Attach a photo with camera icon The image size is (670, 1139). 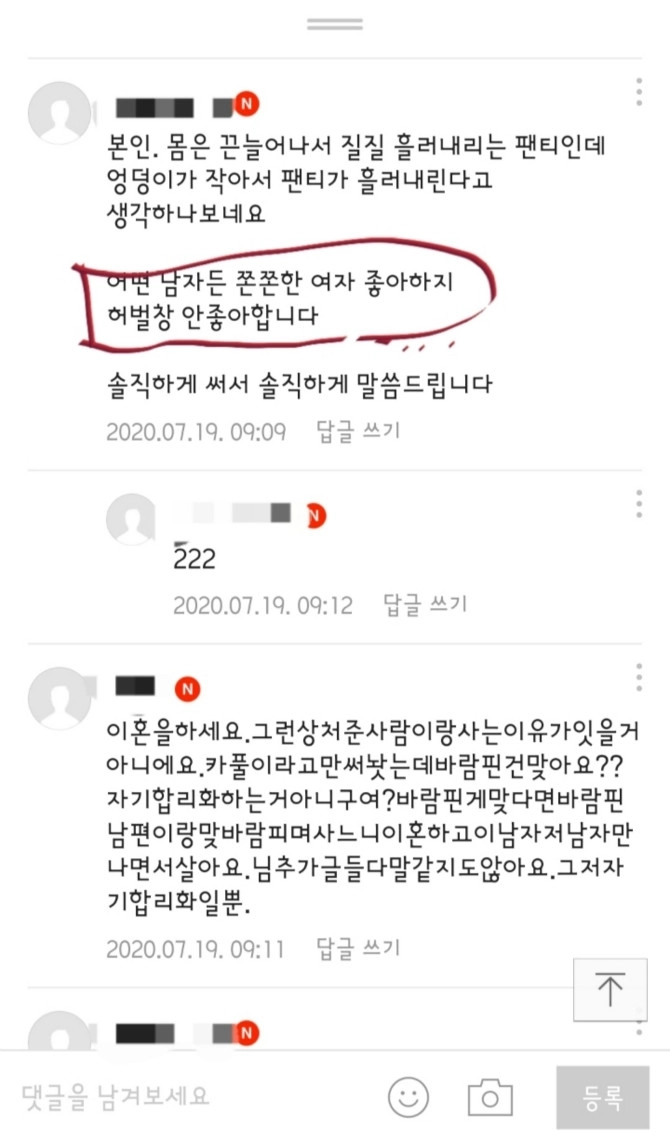(490, 1097)
